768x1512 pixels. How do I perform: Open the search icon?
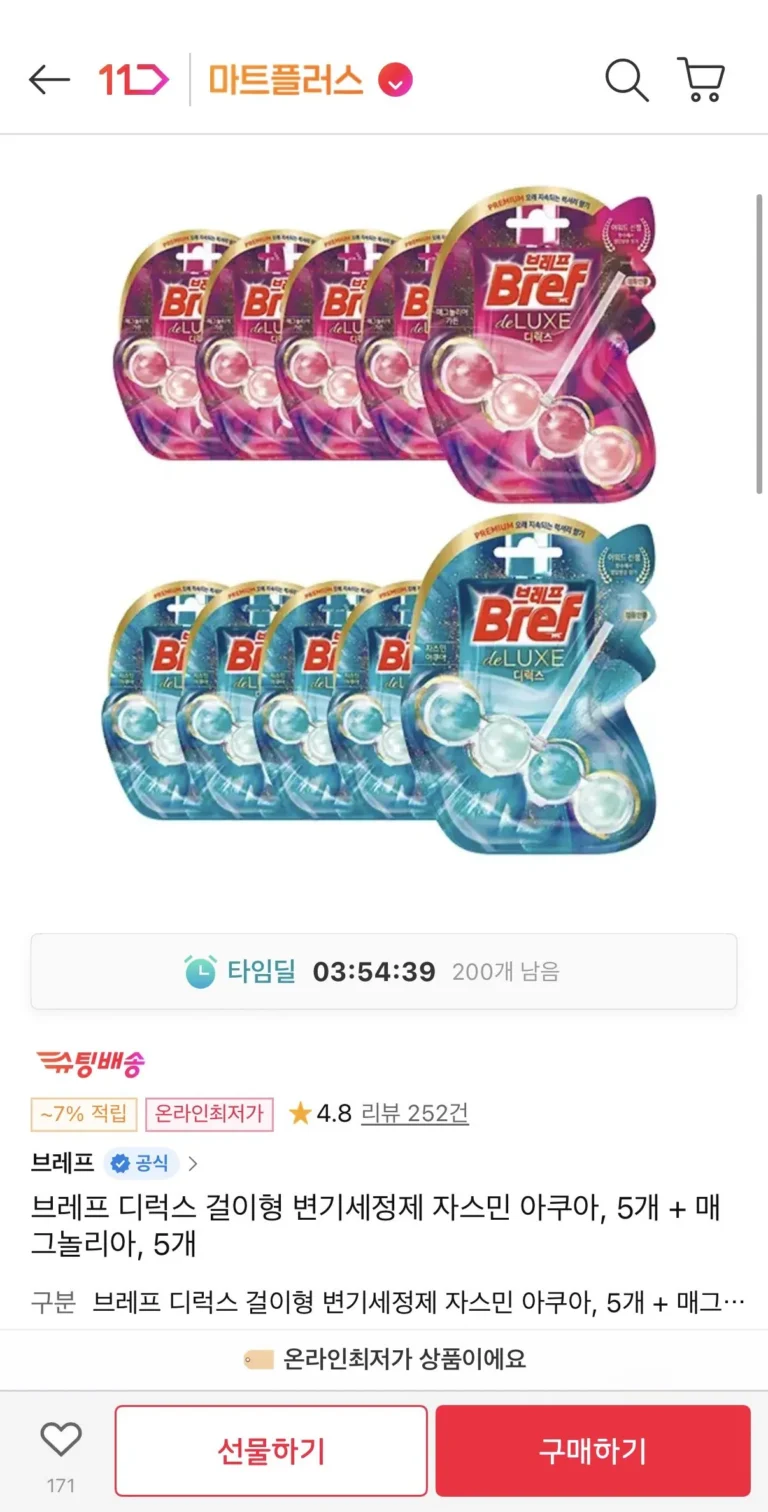pyautogui.click(x=627, y=80)
